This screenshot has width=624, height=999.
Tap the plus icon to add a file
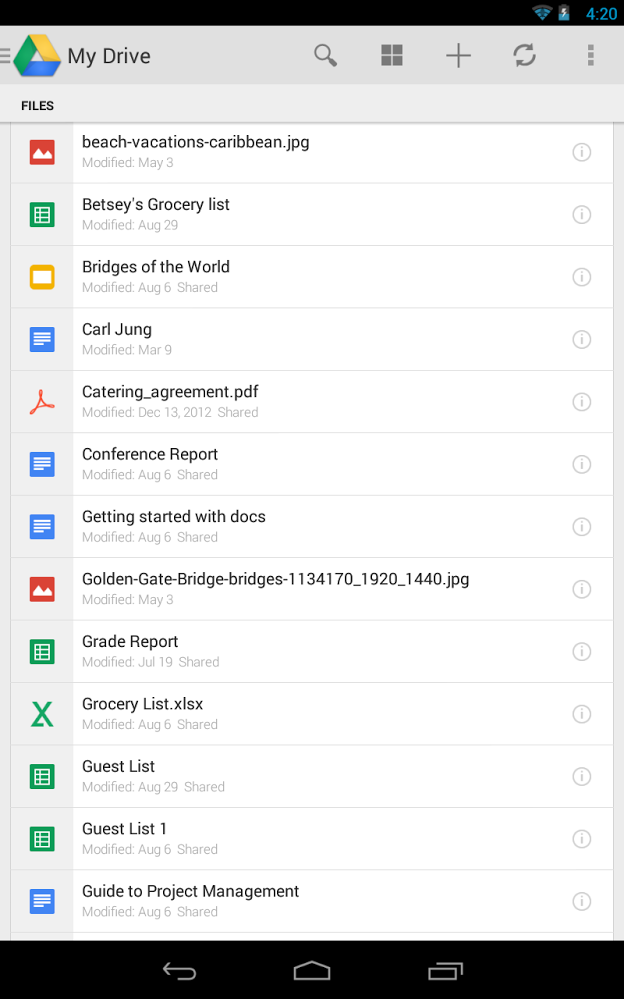click(x=458, y=55)
